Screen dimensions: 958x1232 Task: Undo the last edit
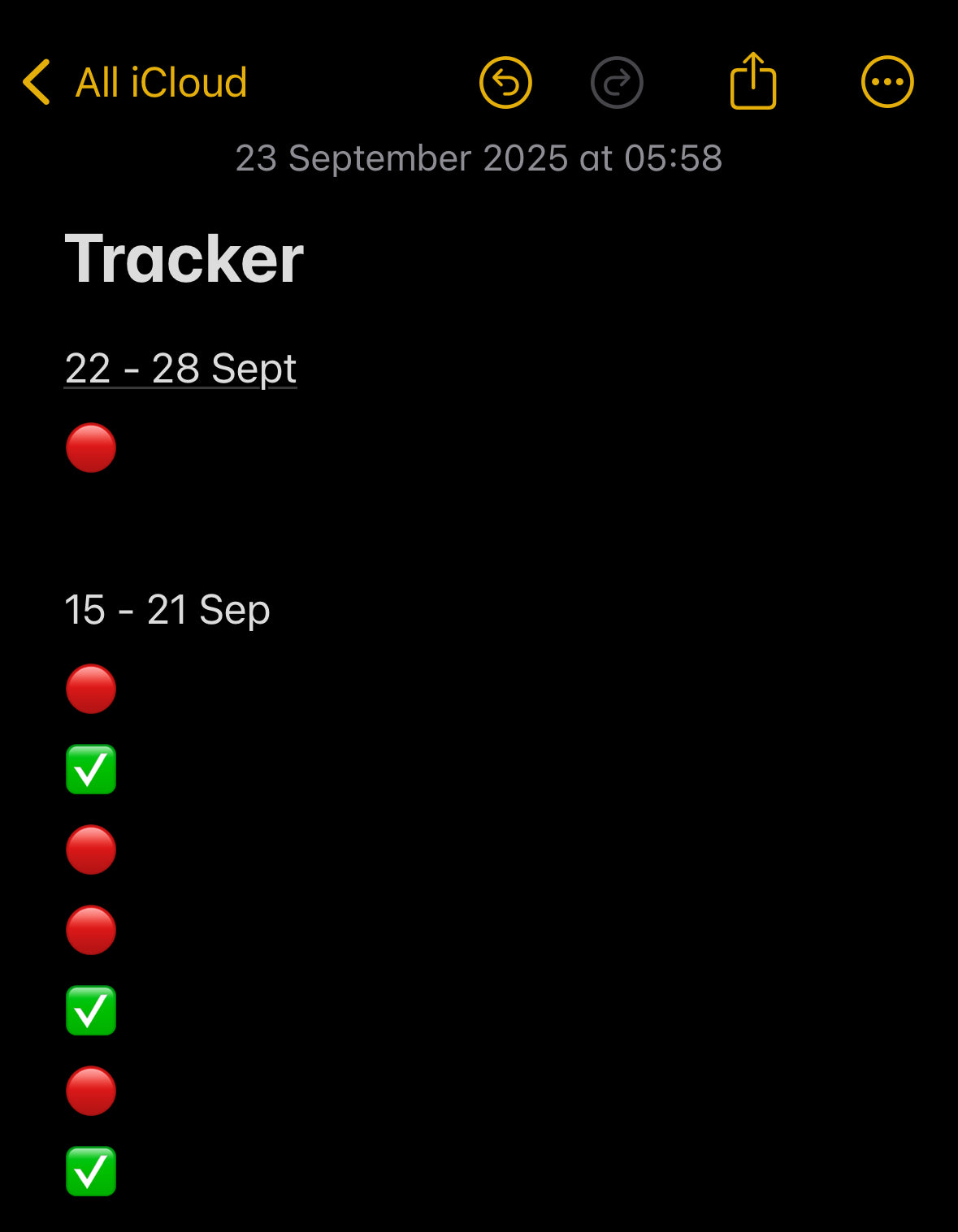[505, 83]
